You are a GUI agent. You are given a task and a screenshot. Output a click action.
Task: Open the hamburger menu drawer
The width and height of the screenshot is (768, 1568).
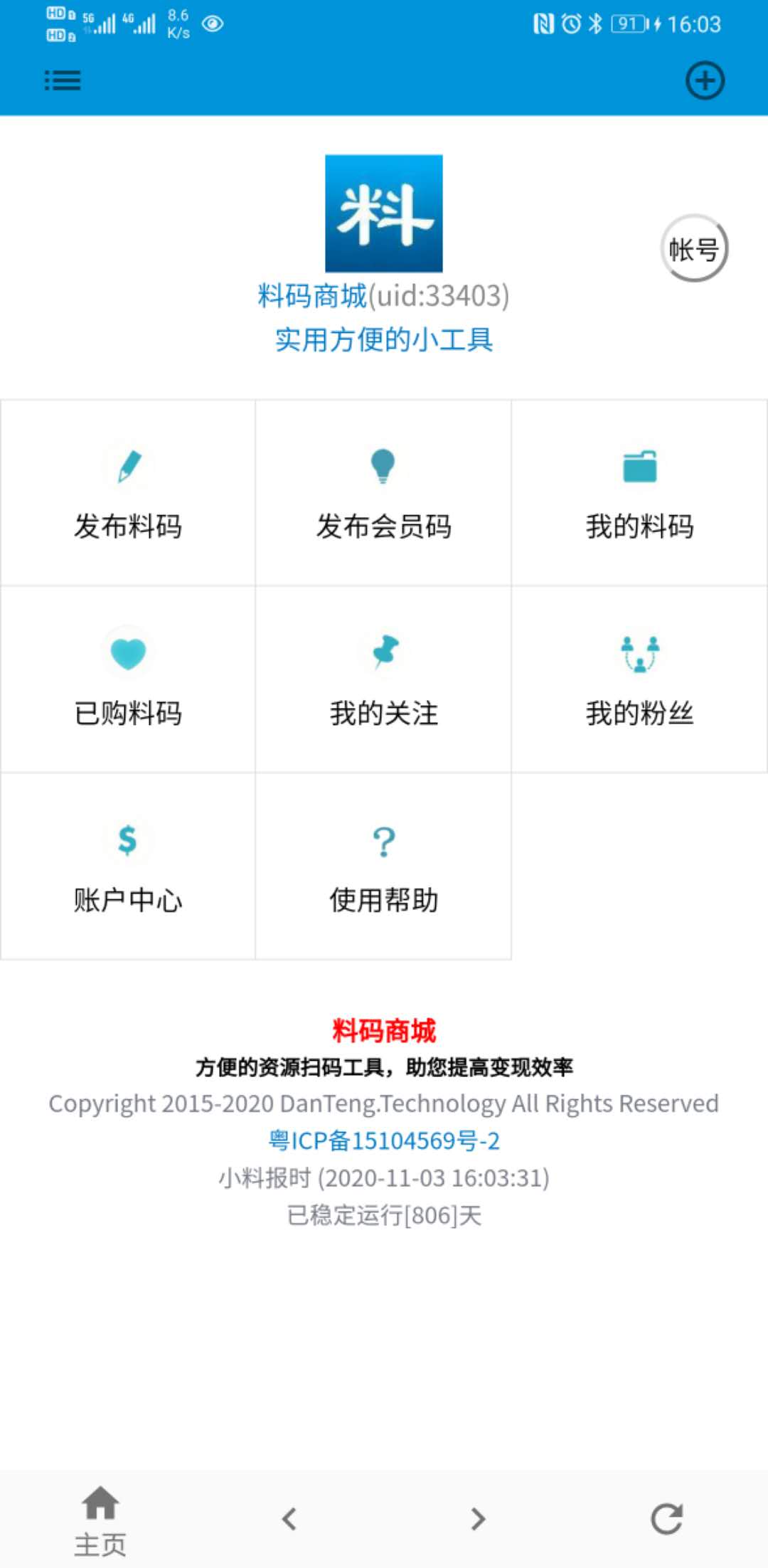[x=63, y=80]
